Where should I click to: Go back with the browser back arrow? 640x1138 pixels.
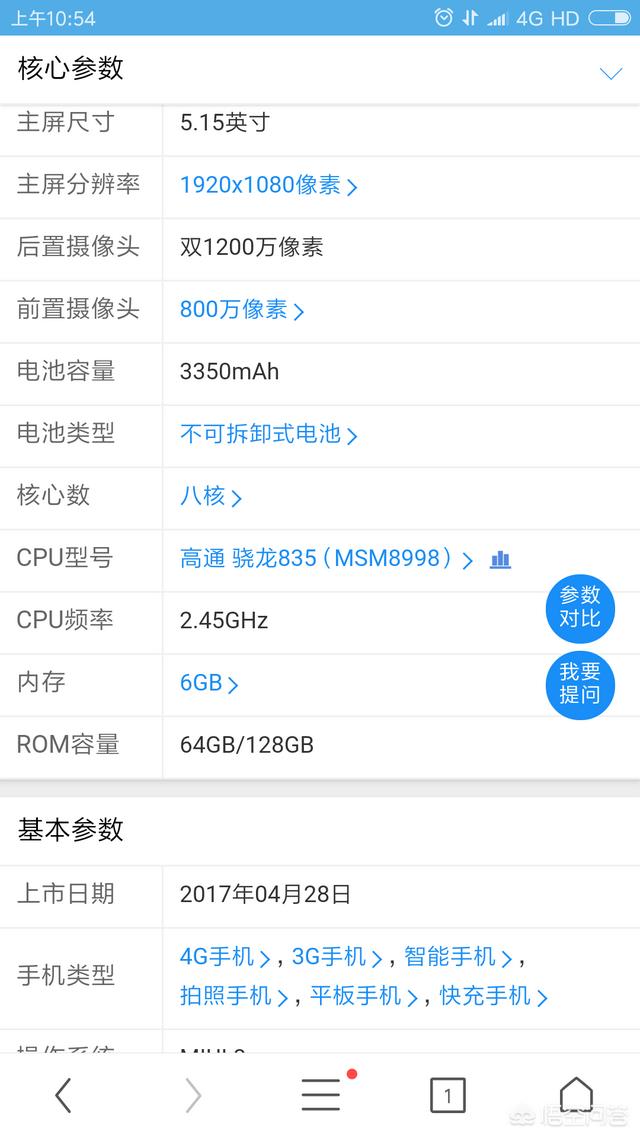pyautogui.click(x=64, y=1095)
